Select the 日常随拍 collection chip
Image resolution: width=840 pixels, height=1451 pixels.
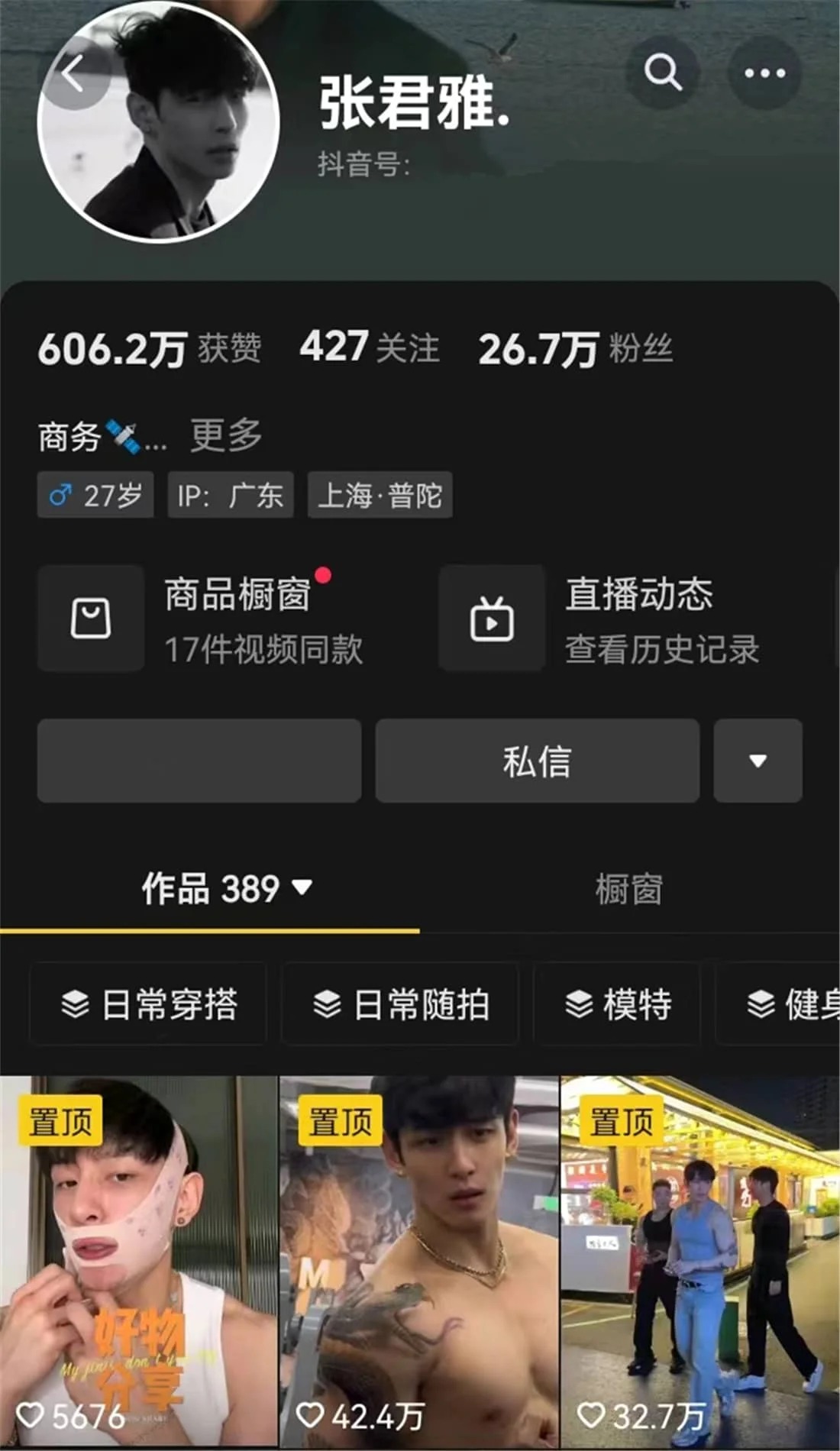[x=401, y=1004]
